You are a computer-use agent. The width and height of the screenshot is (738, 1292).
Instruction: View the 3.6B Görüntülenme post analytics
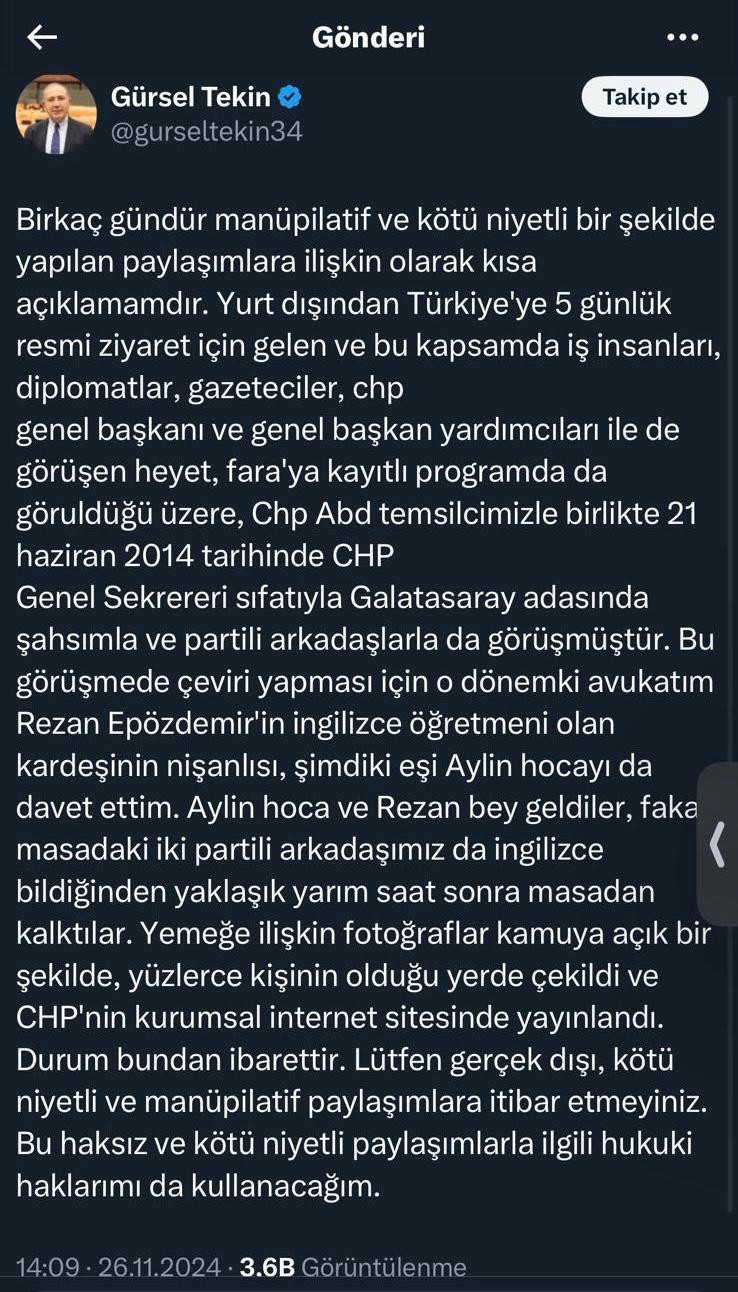[353, 1267]
